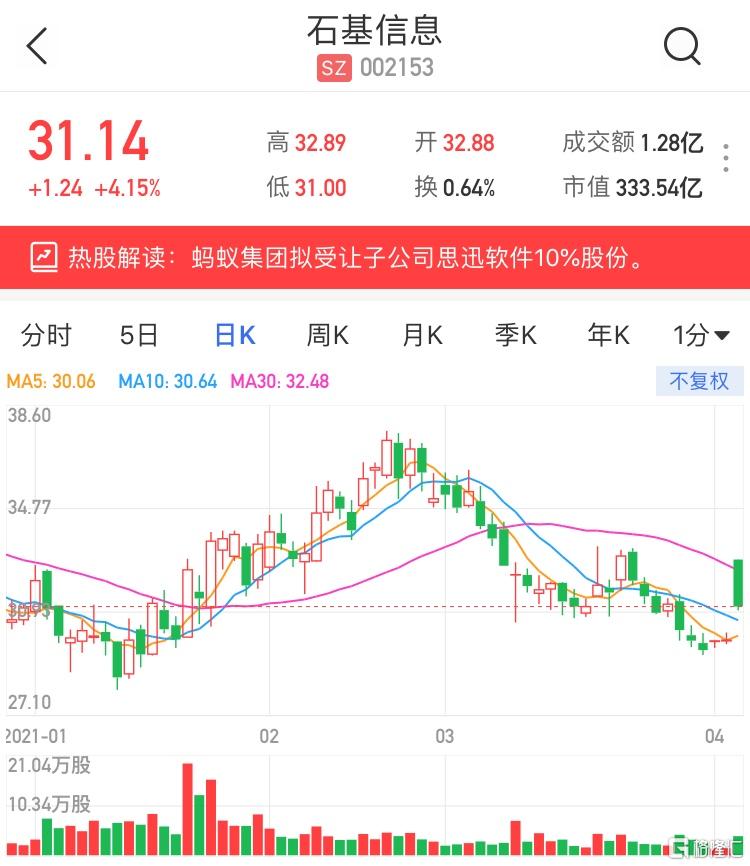Switch to the 5日 chart tab
Image resolution: width=750 pixels, height=866 pixels.
click(139, 336)
